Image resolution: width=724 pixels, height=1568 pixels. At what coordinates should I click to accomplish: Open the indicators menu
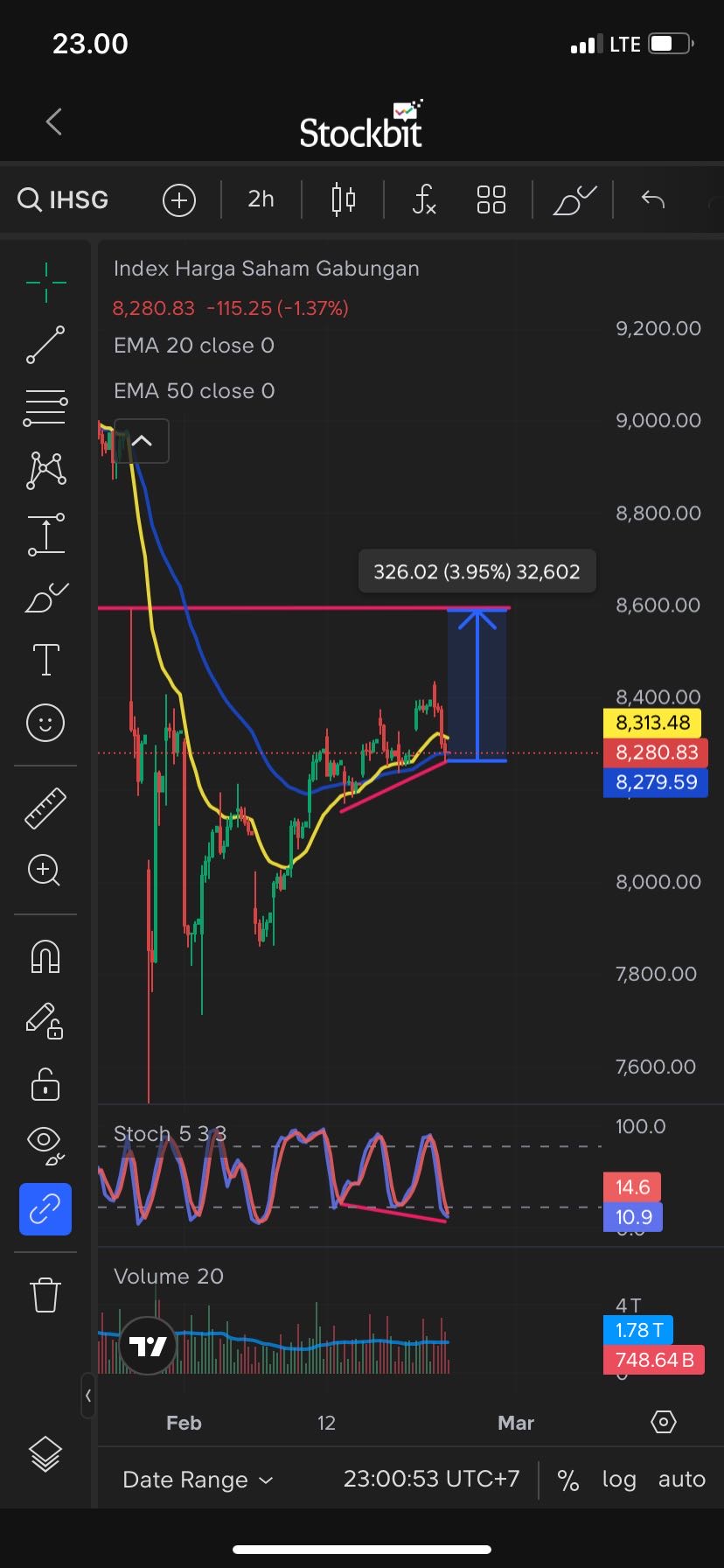[x=424, y=199]
